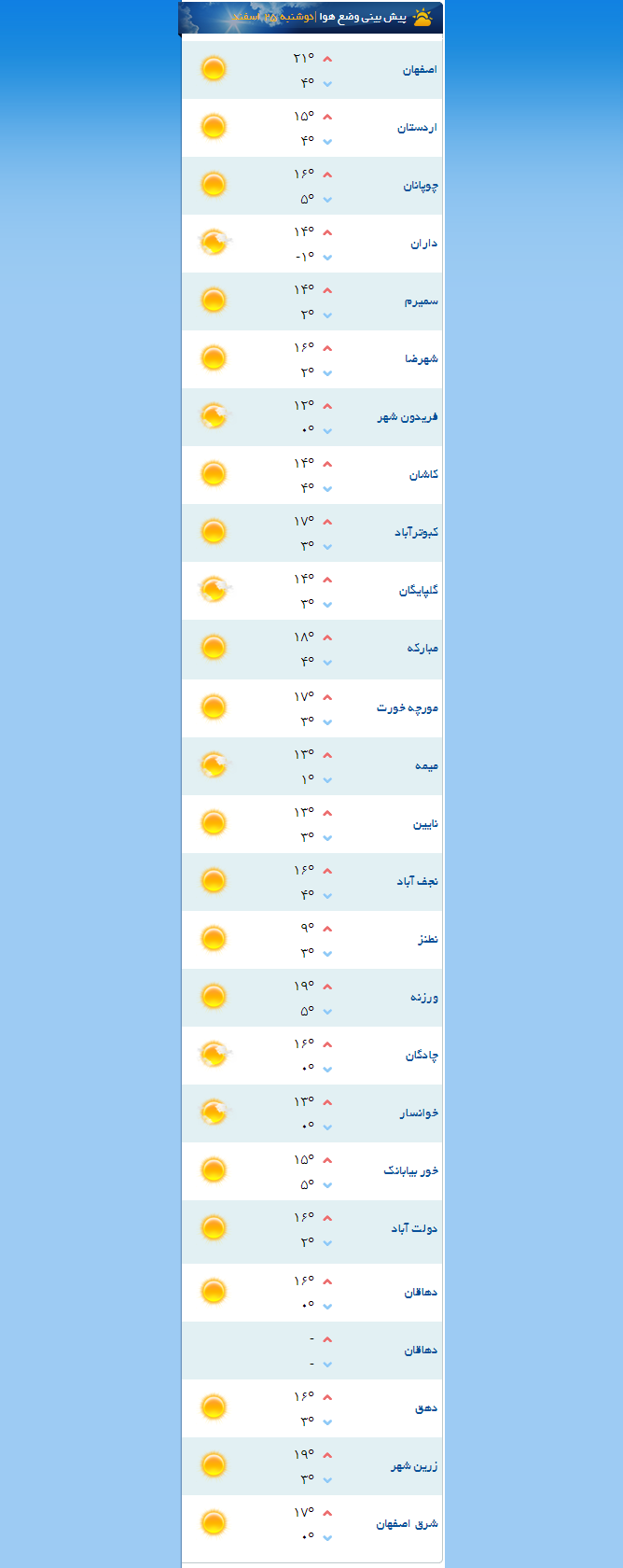Open the forecast for اردستان

(x=417, y=128)
